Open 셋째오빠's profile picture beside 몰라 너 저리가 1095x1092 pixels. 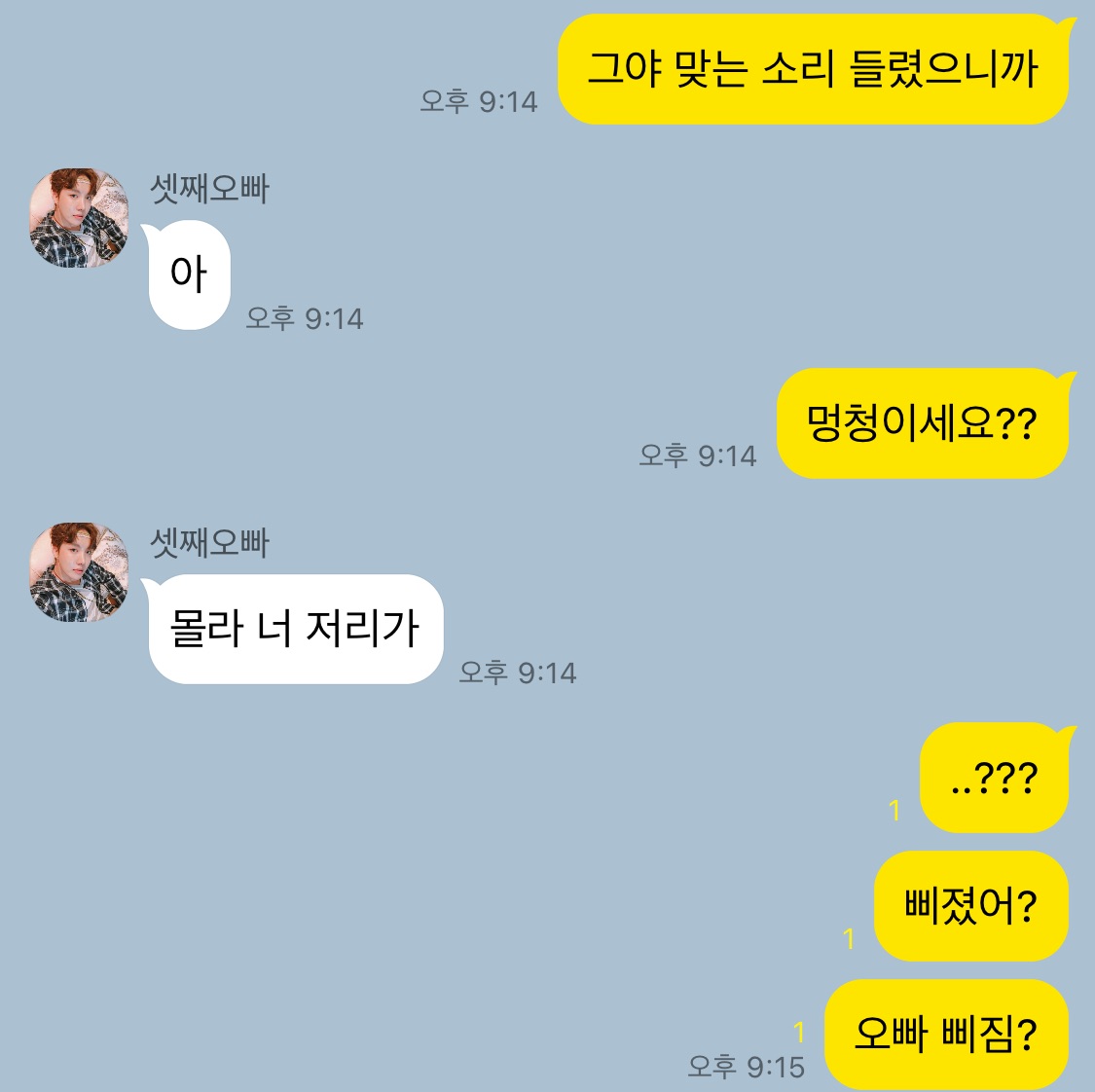[79, 572]
